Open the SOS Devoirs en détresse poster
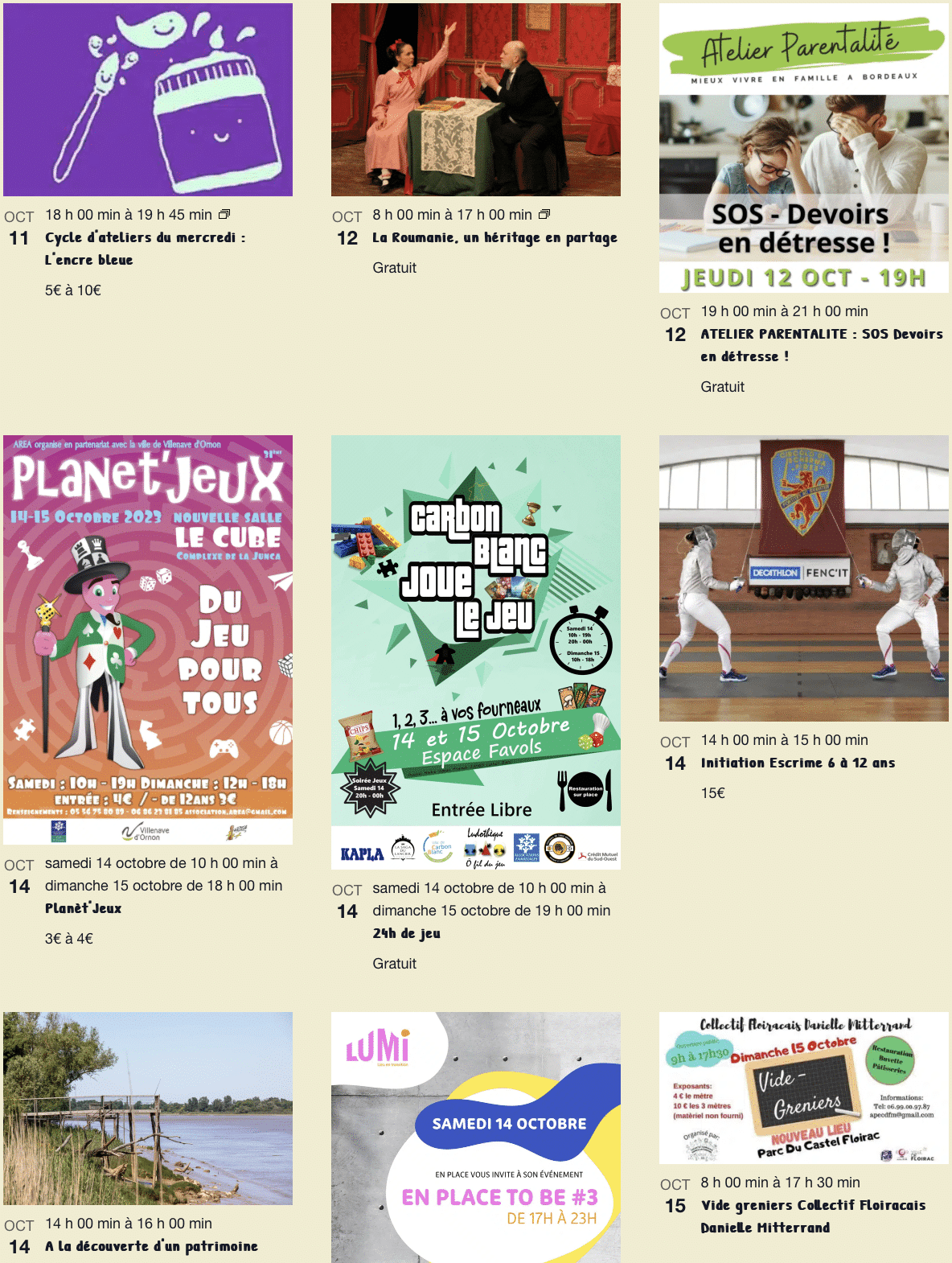This screenshot has width=952, height=1263. point(803,148)
